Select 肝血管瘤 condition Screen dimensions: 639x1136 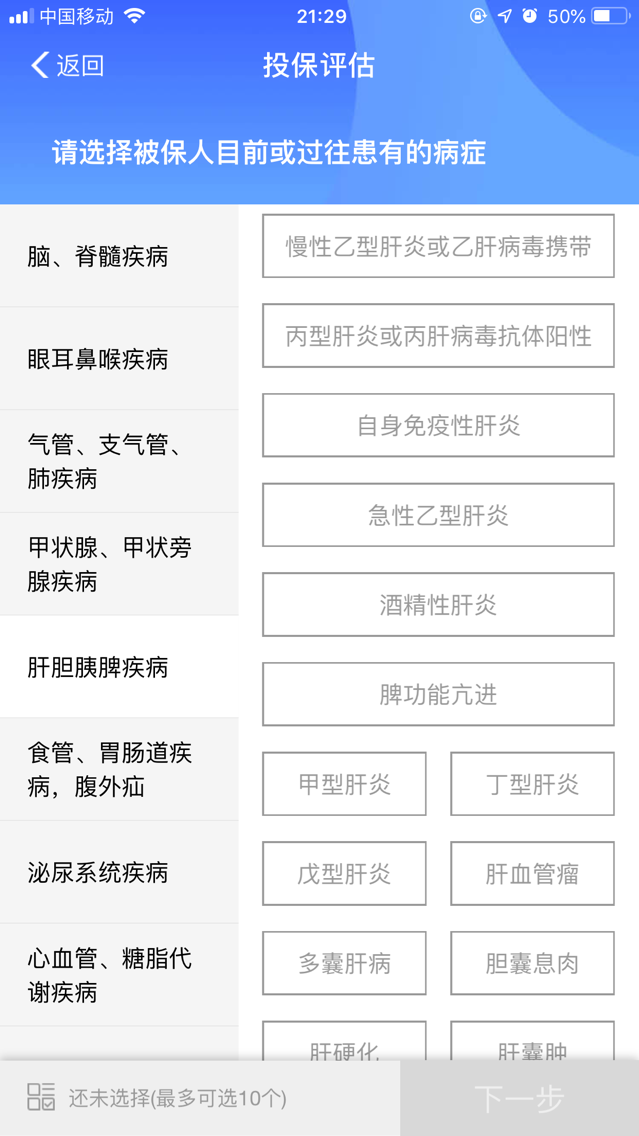[x=532, y=874]
